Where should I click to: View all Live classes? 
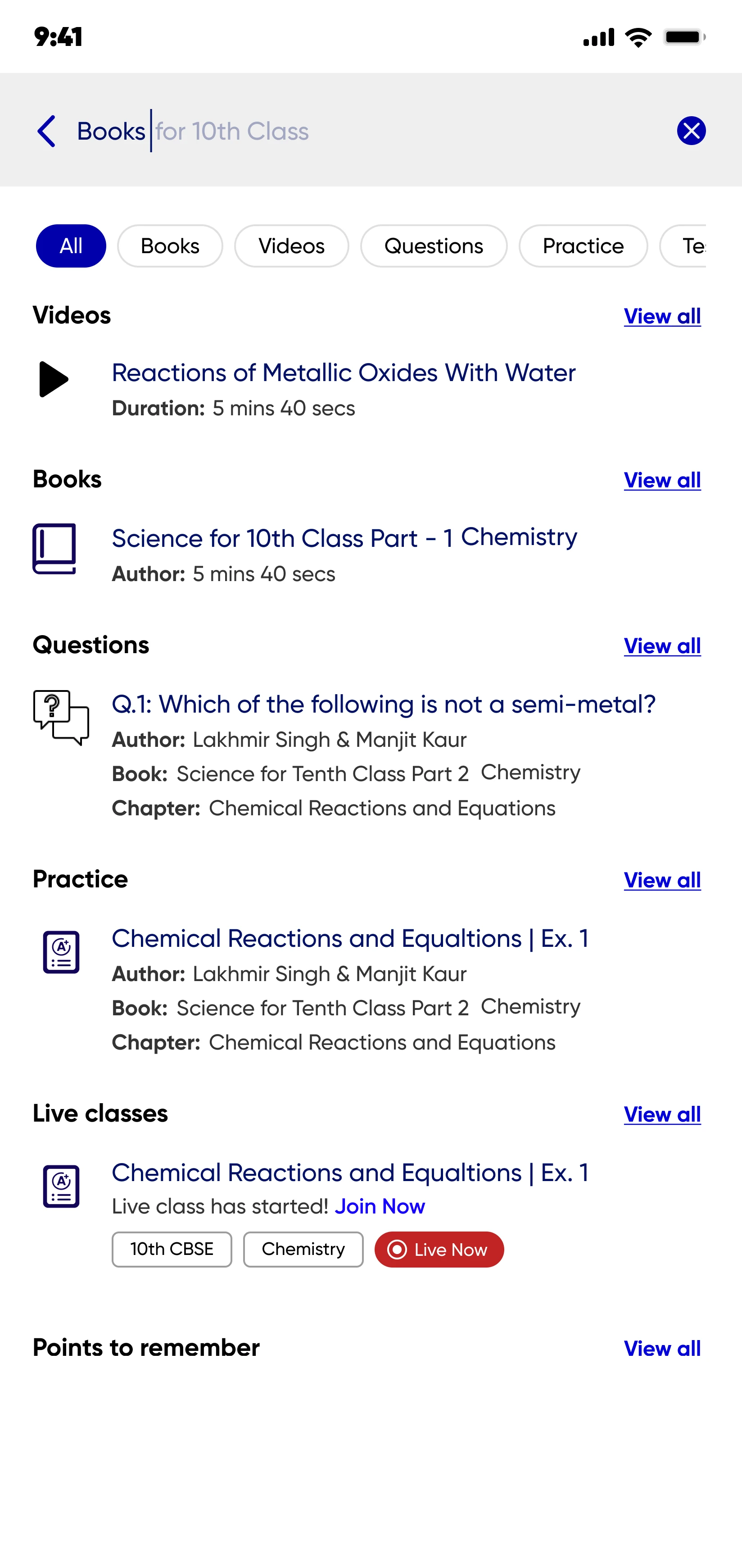click(x=662, y=1114)
